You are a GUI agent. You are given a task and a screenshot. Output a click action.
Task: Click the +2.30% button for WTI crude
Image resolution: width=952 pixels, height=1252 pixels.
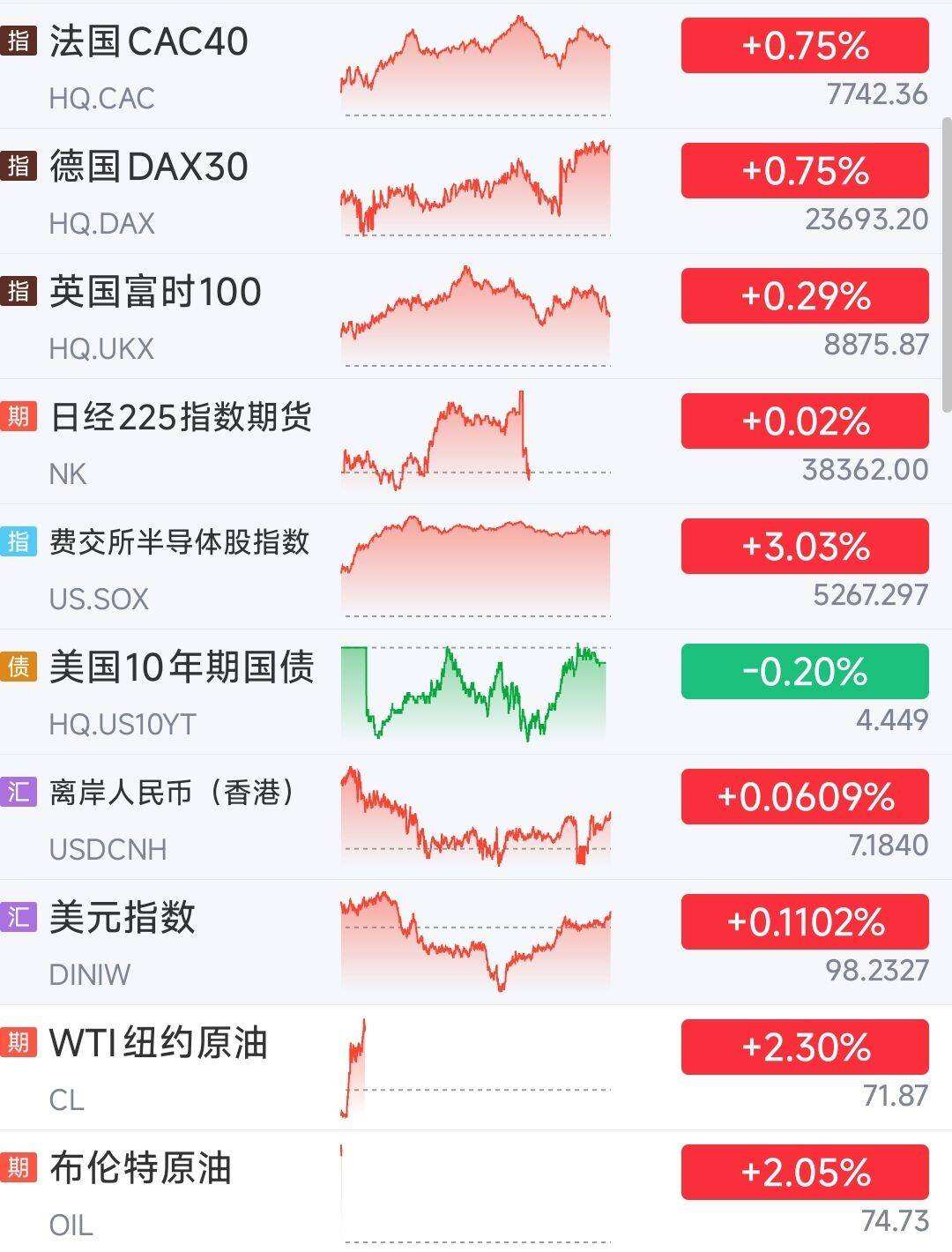pyautogui.click(x=805, y=1049)
